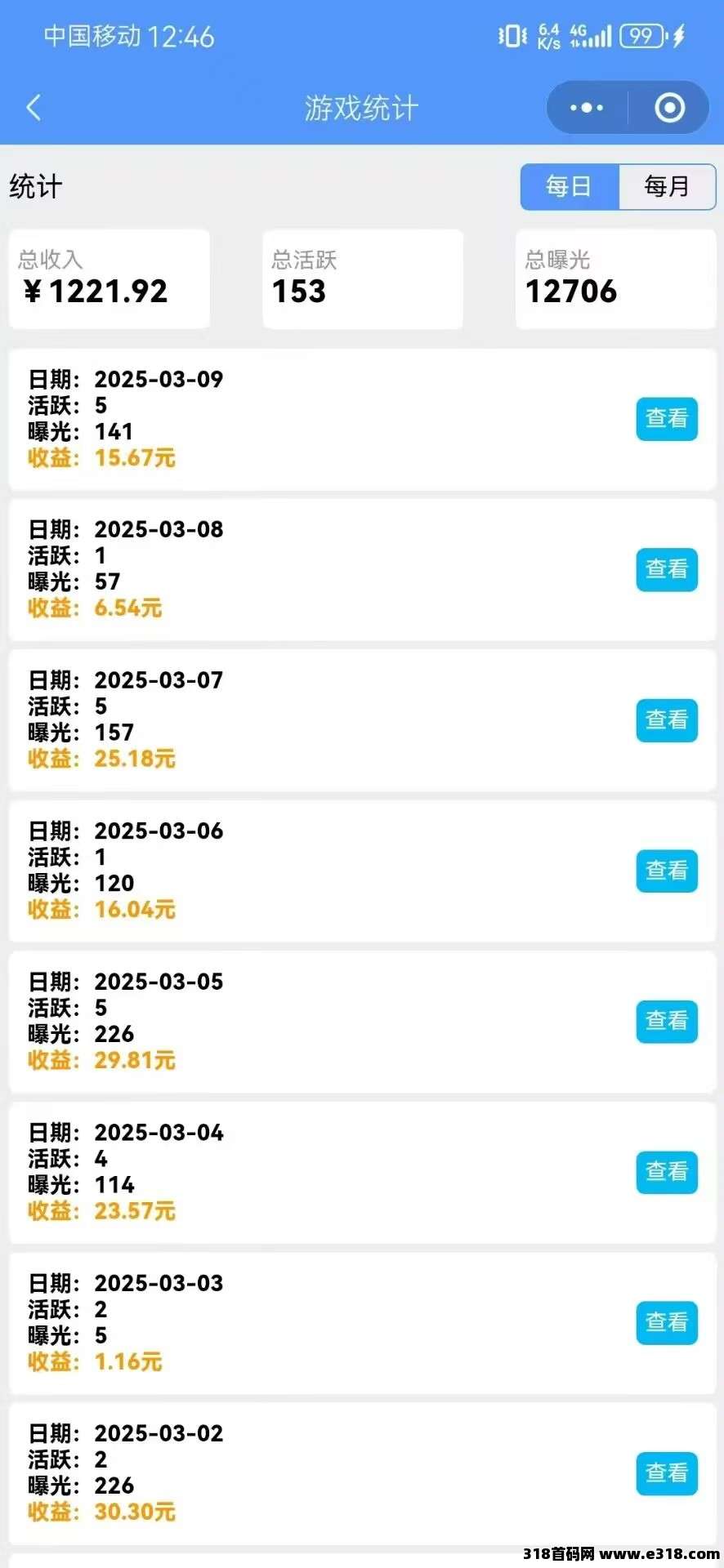Open 查看 for 2025-03-03
Image resolution: width=724 pixels, height=1568 pixels.
tap(667, 1323)
